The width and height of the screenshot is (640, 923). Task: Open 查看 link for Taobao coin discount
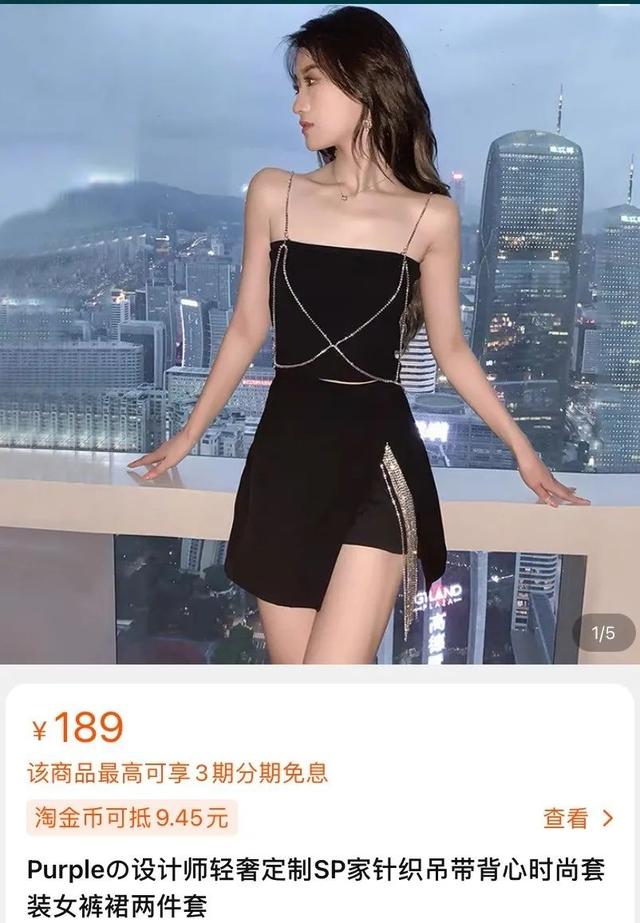(x=578, y=818)
